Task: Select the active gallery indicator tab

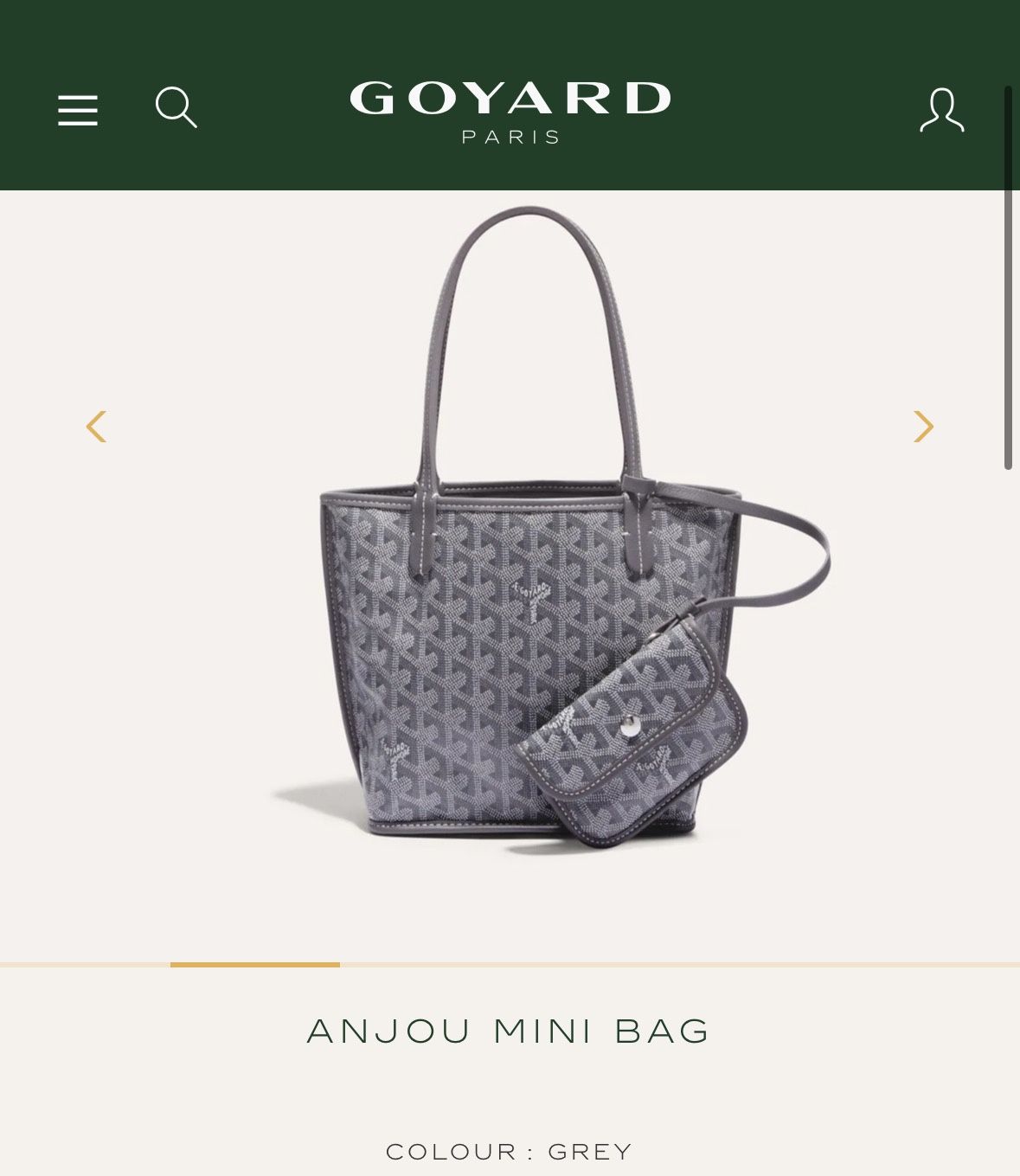Action: tap(255, 961)
